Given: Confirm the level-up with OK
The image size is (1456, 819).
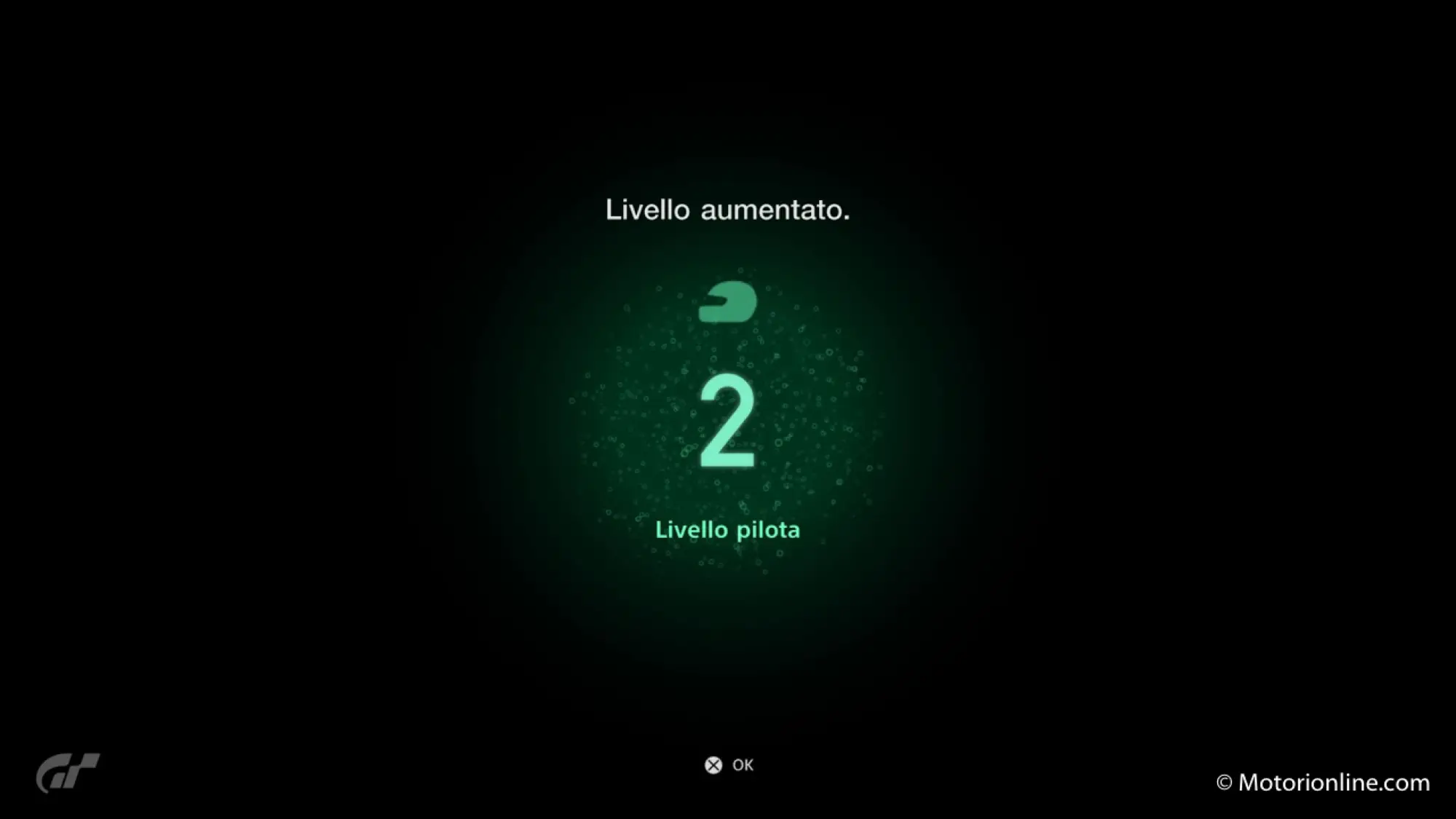Looking at the screenshot, I should pyautogui.click(x=729, y=765).
